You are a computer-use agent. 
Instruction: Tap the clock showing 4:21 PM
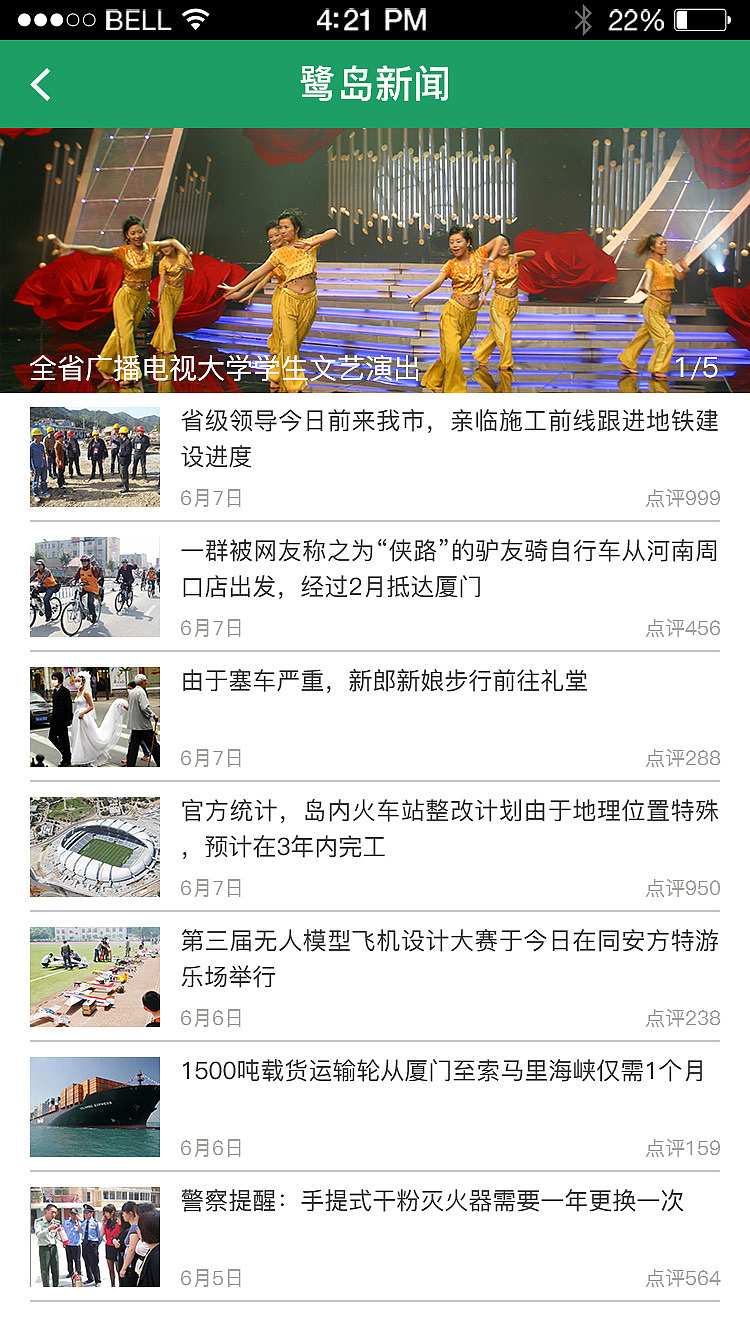point(375,18)
